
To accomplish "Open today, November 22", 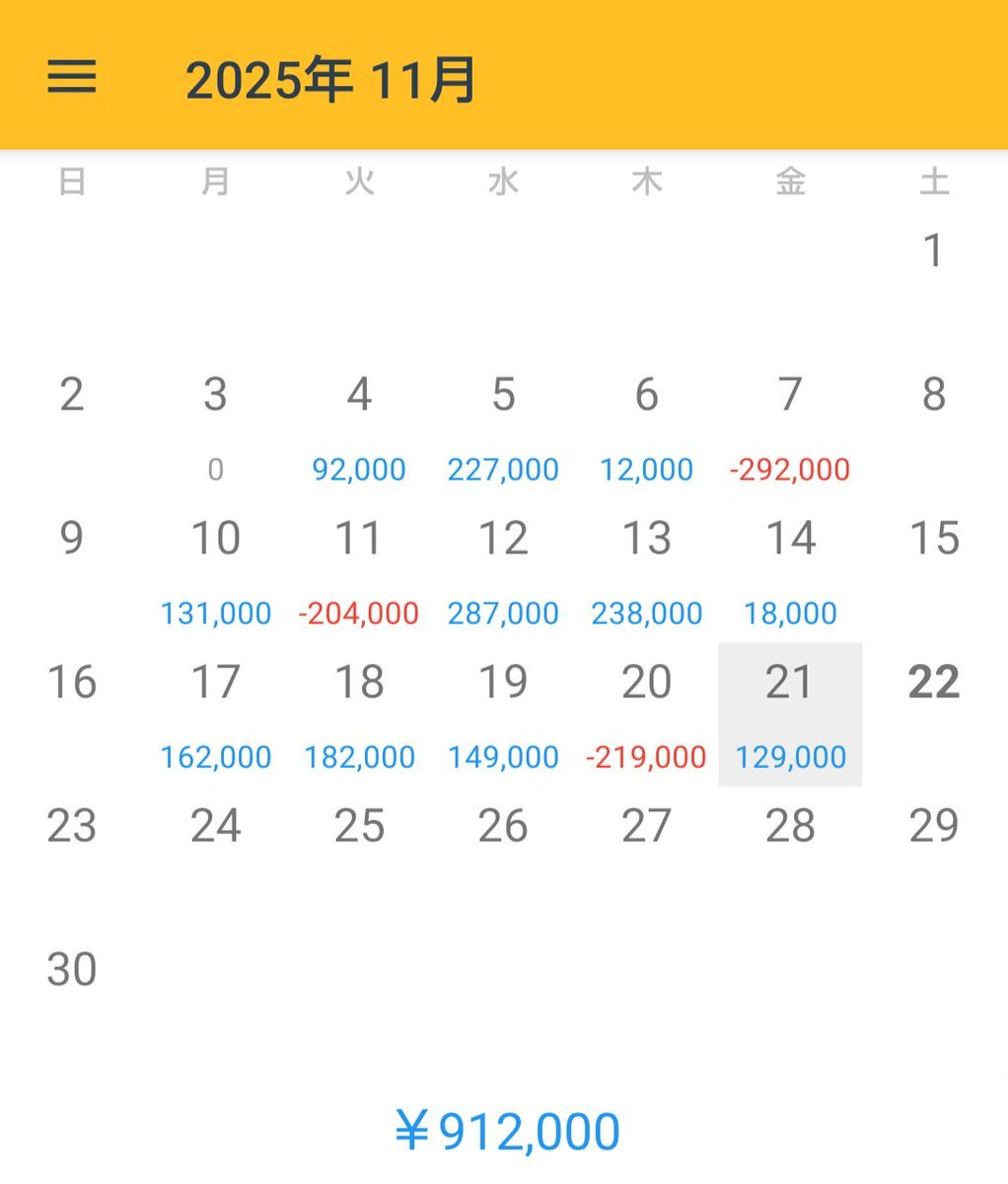I will [934, 714].
